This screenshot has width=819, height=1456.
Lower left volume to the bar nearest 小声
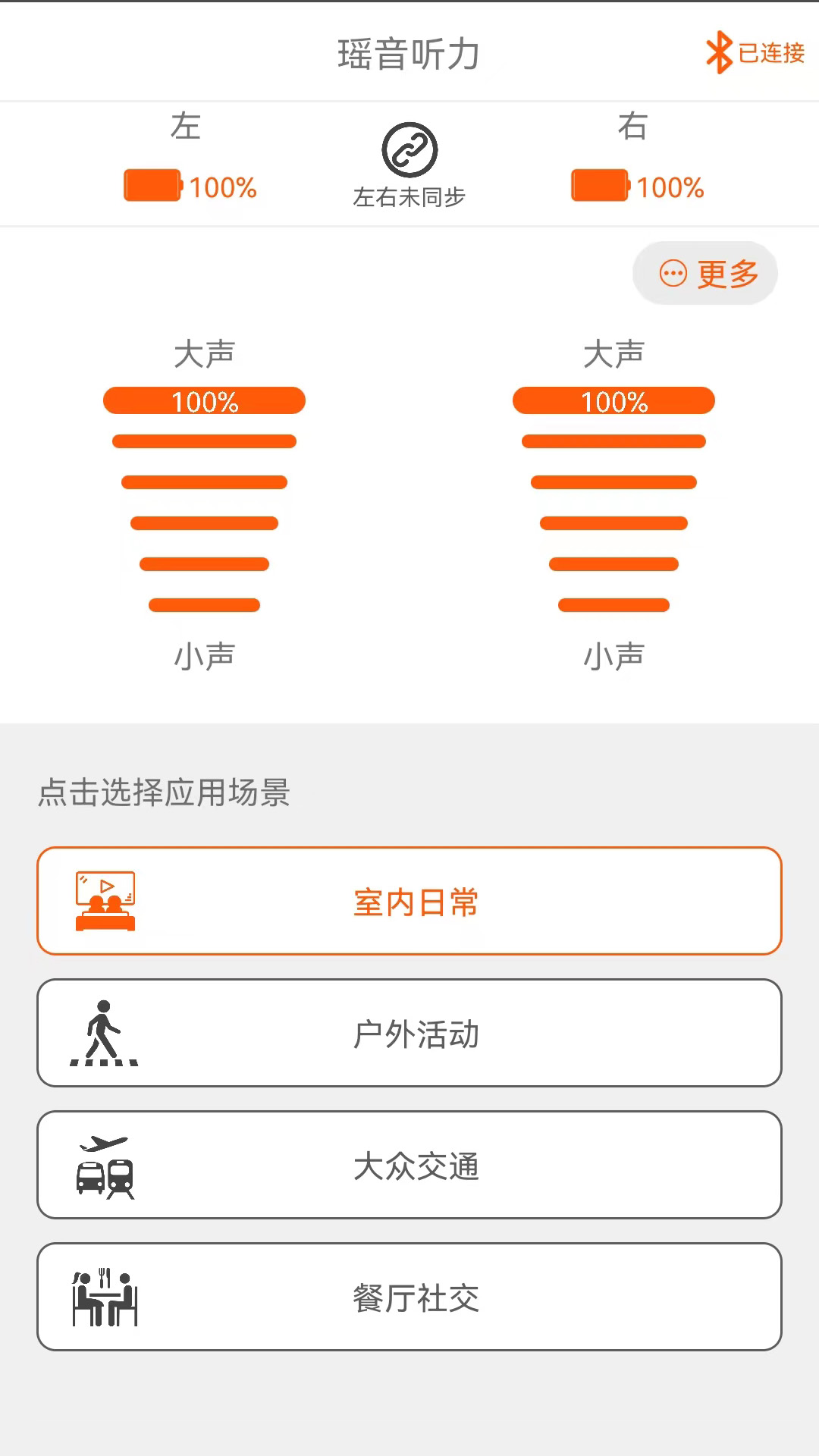coord(205,605)
